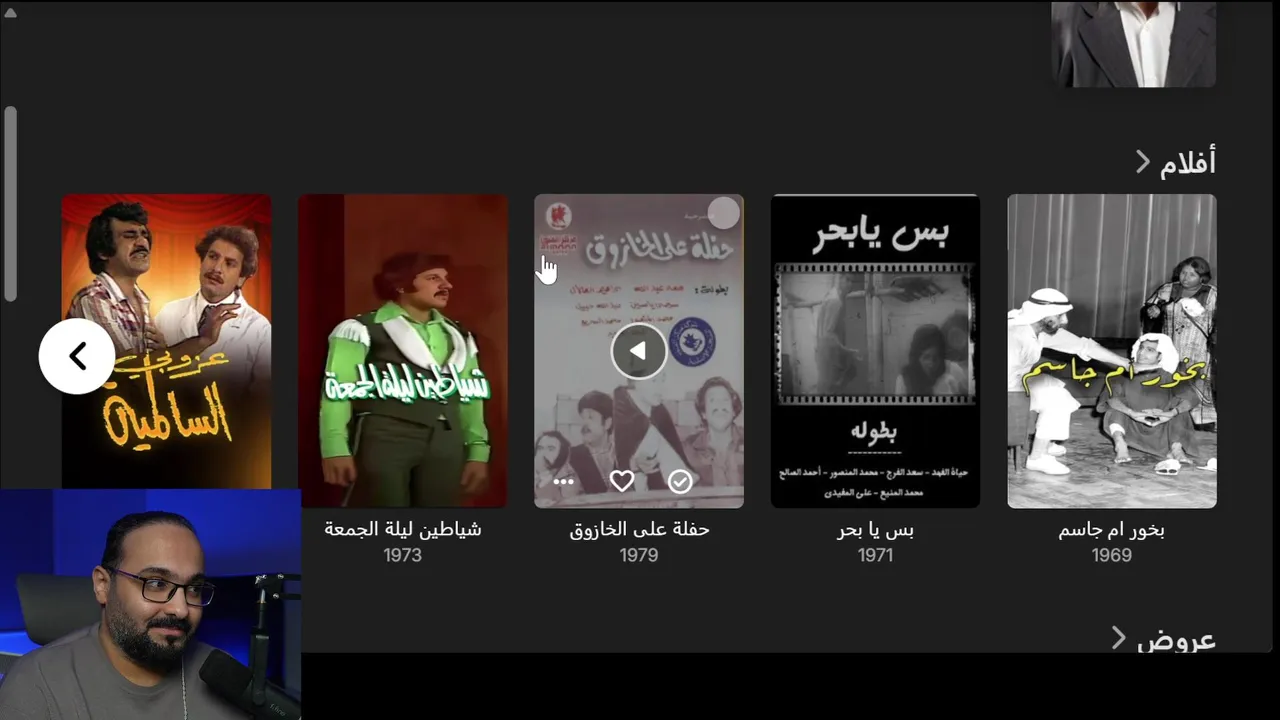Select checkbox circle on حفلة على الخازوق poster
This screenshot has height=720, width=1280.
pos(723,213)
